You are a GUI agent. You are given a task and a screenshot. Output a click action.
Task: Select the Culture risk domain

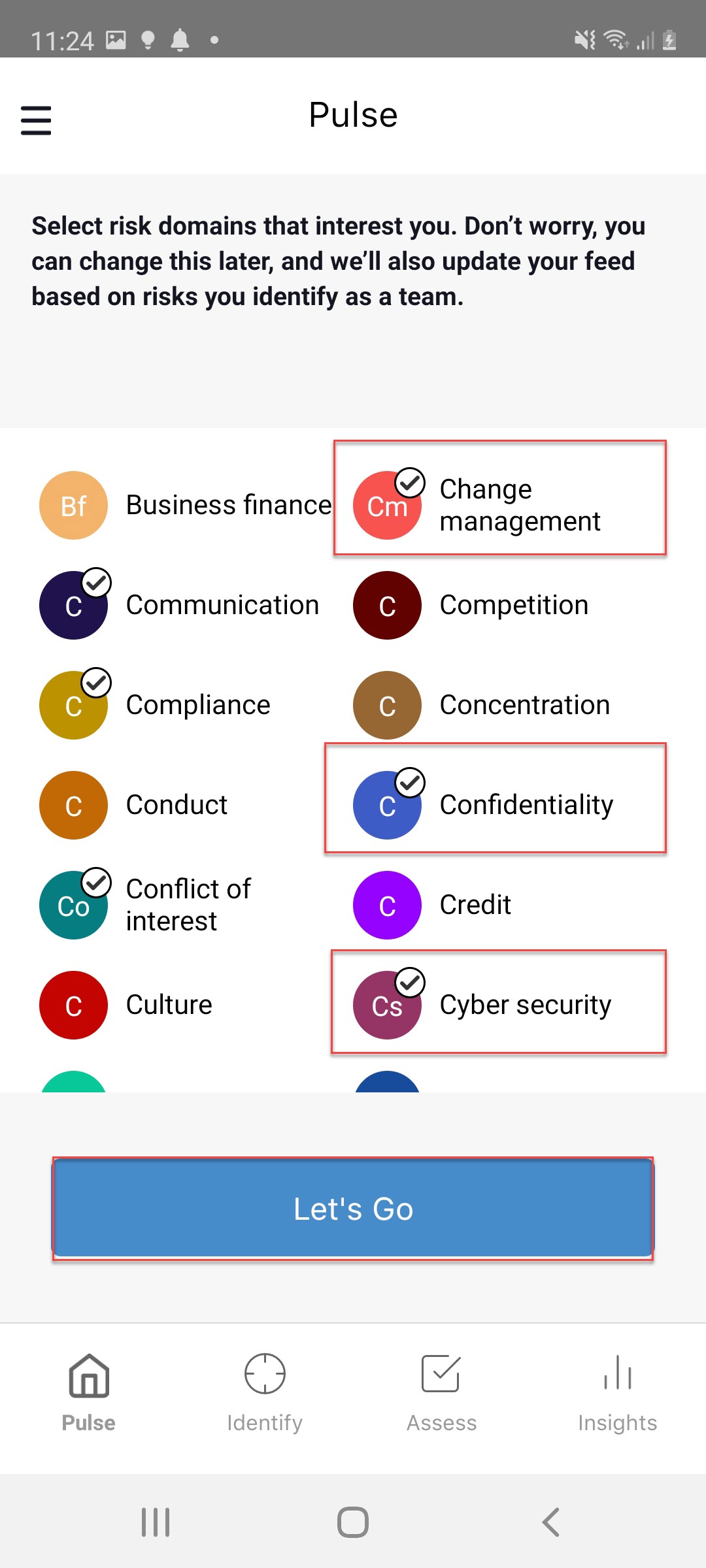pos(126,1005)
